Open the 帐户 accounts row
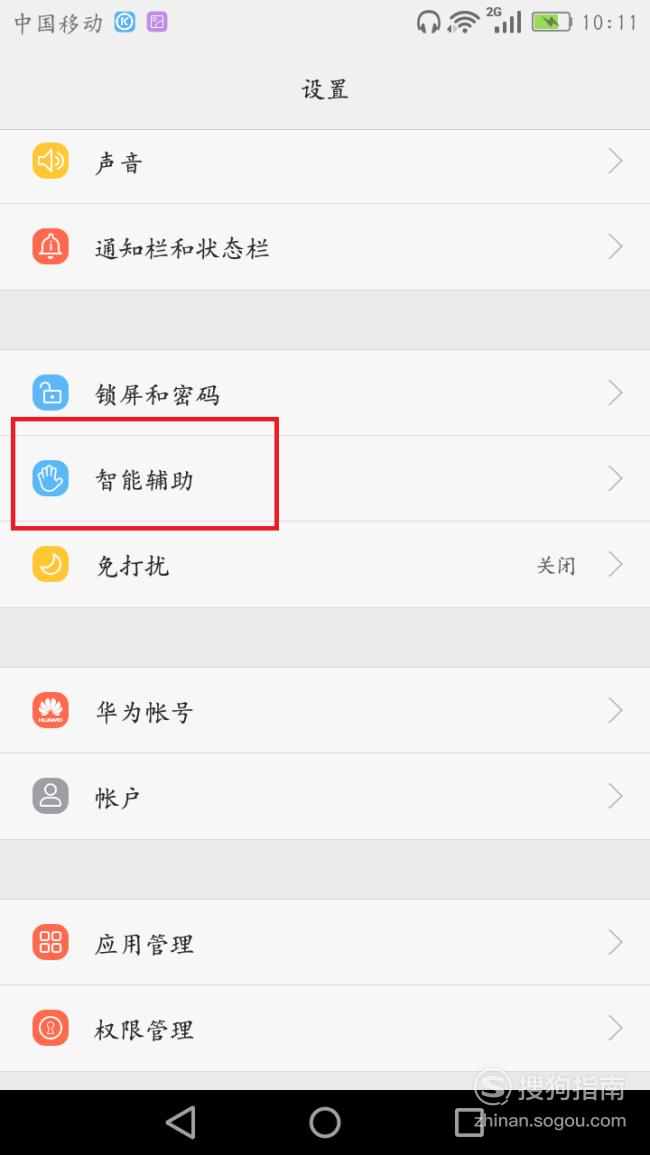The image size is (650, 1155). coord(325,796)
